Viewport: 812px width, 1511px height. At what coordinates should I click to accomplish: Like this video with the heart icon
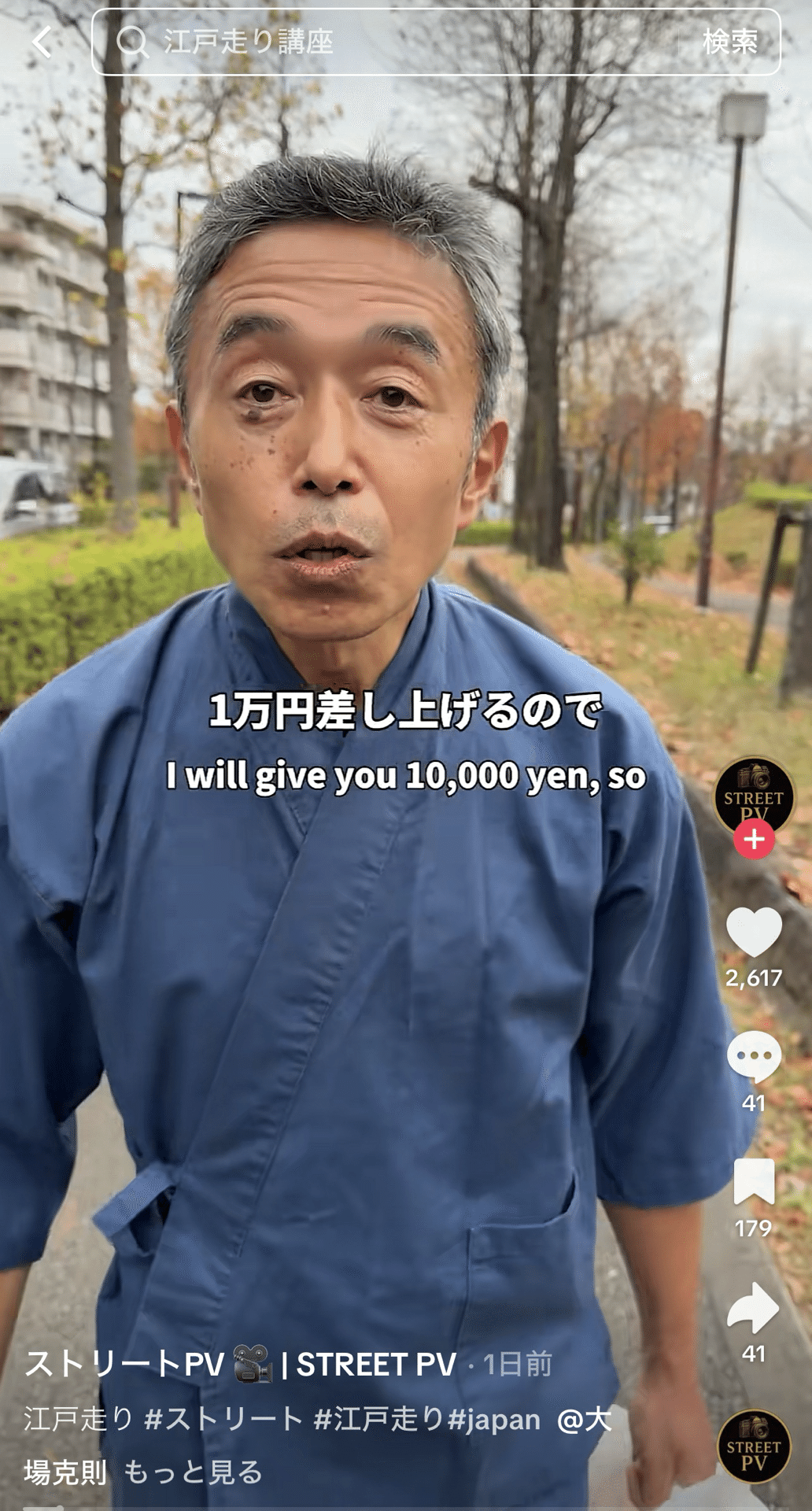(753, 931)
